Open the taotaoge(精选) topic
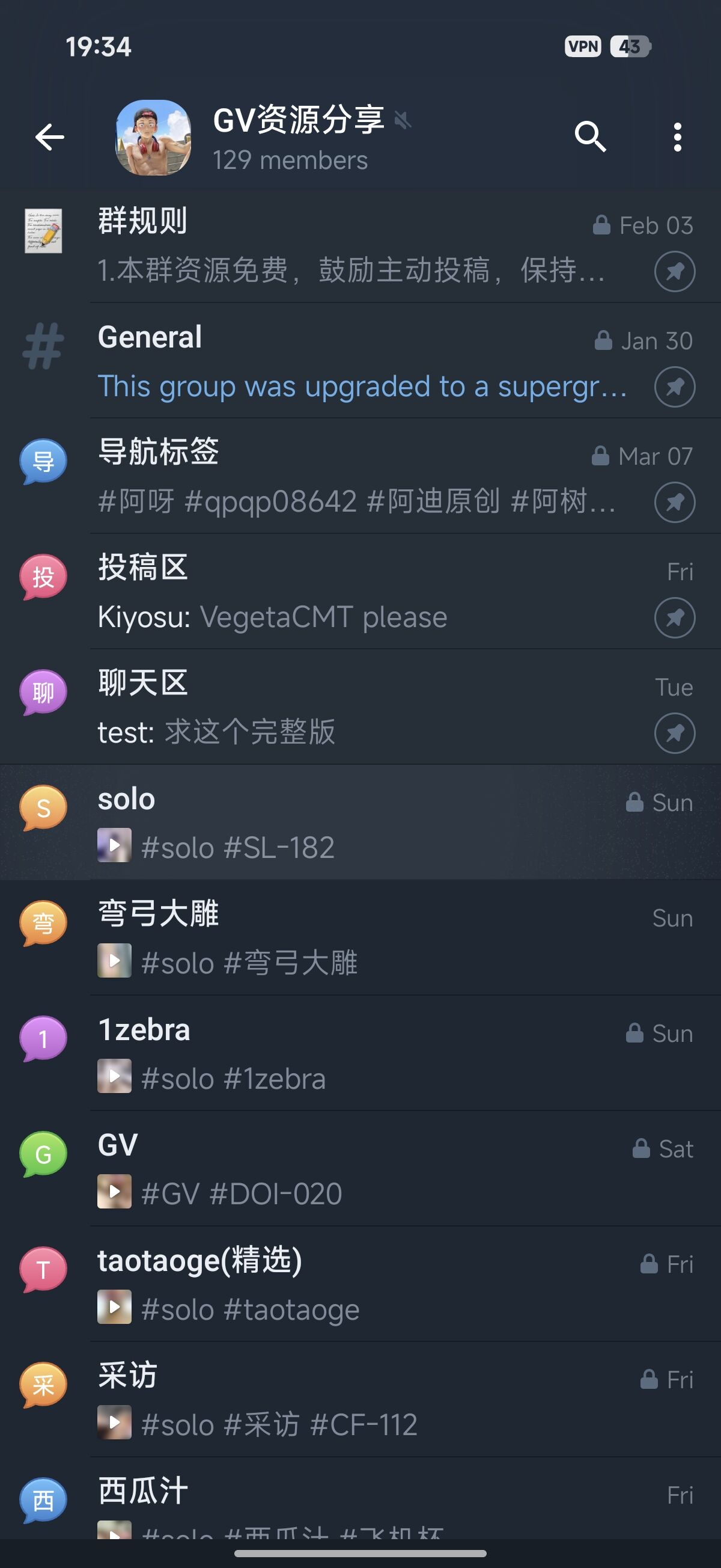Viewport: 721px width, 1568px height. pyautogui.click(x=359, y=1284)
